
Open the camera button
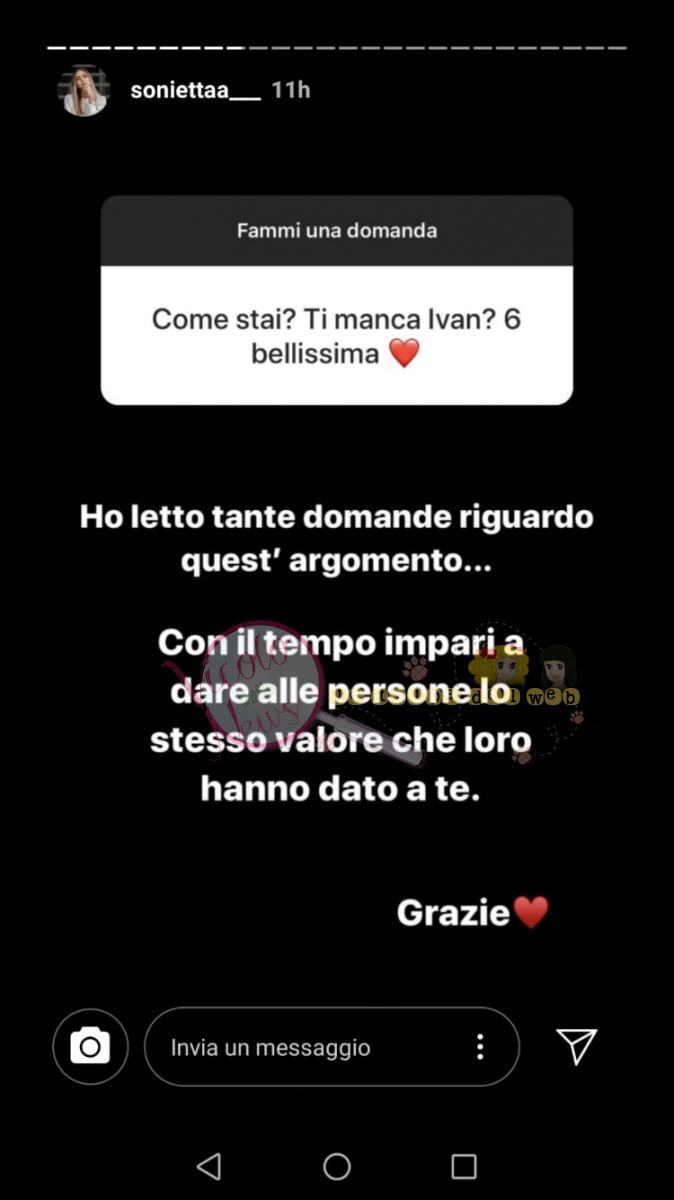point(90,1046)
